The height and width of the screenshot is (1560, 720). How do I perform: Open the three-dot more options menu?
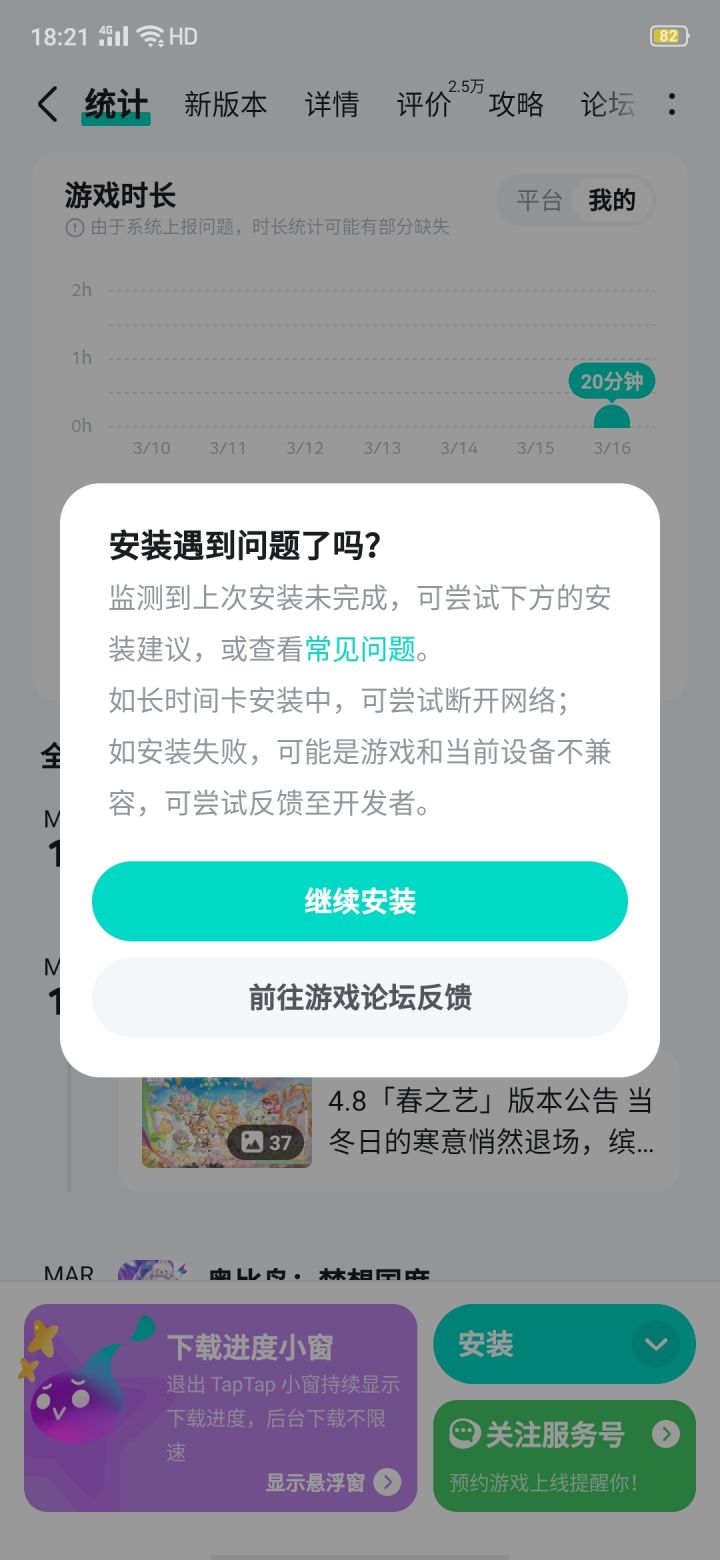(672, 103)
